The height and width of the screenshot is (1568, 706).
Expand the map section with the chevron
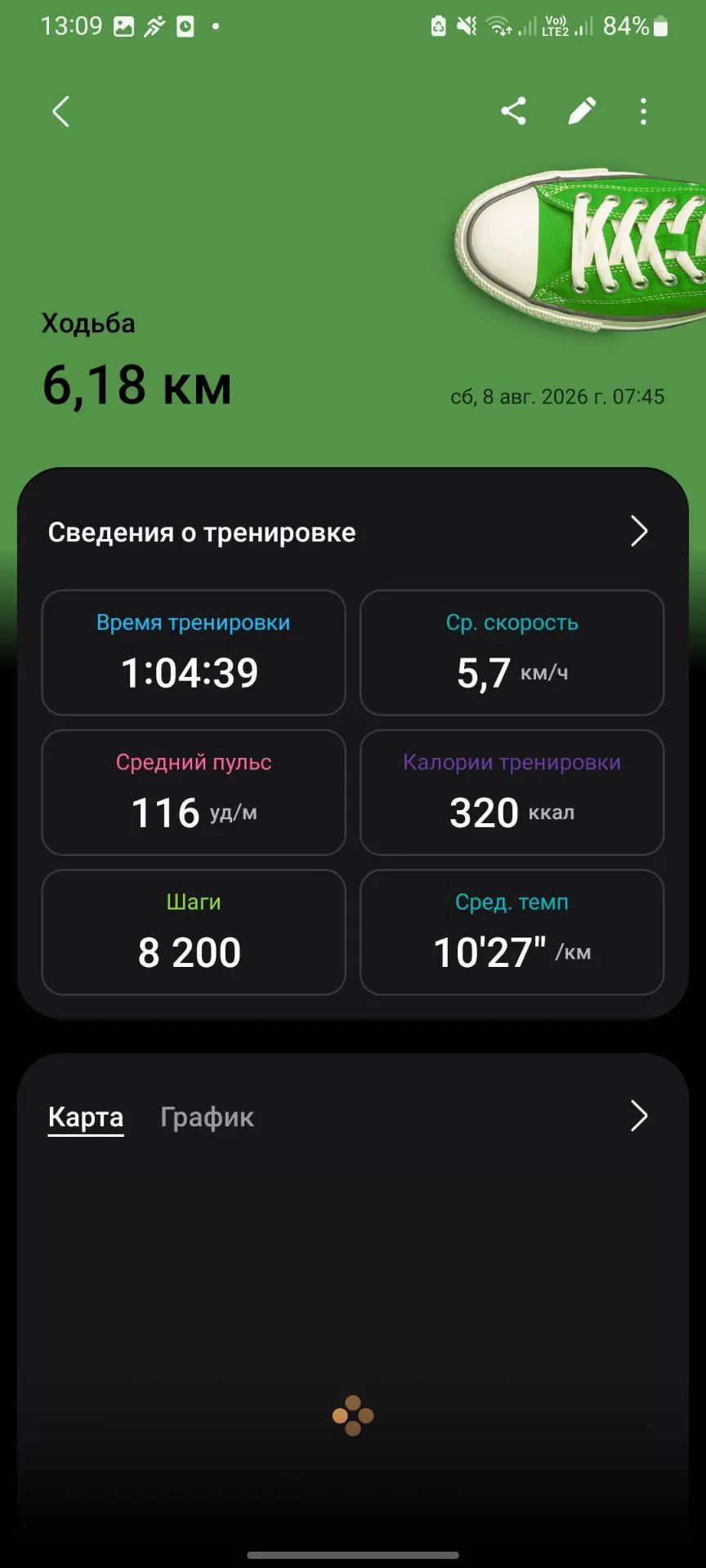(x=639, y=1116)
